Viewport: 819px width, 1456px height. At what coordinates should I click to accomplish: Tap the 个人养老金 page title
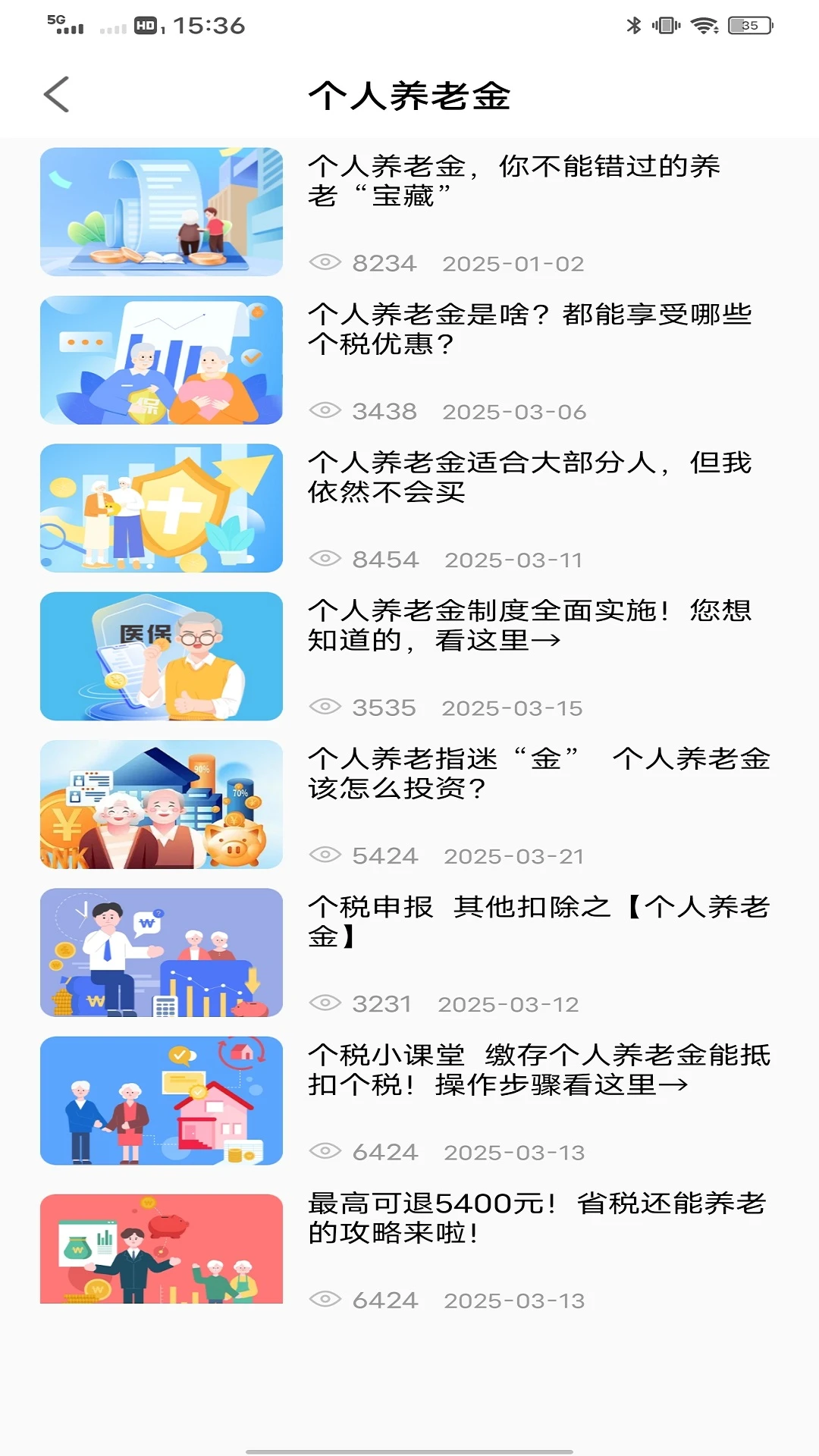pyautogui.click(x=409, y=96)
